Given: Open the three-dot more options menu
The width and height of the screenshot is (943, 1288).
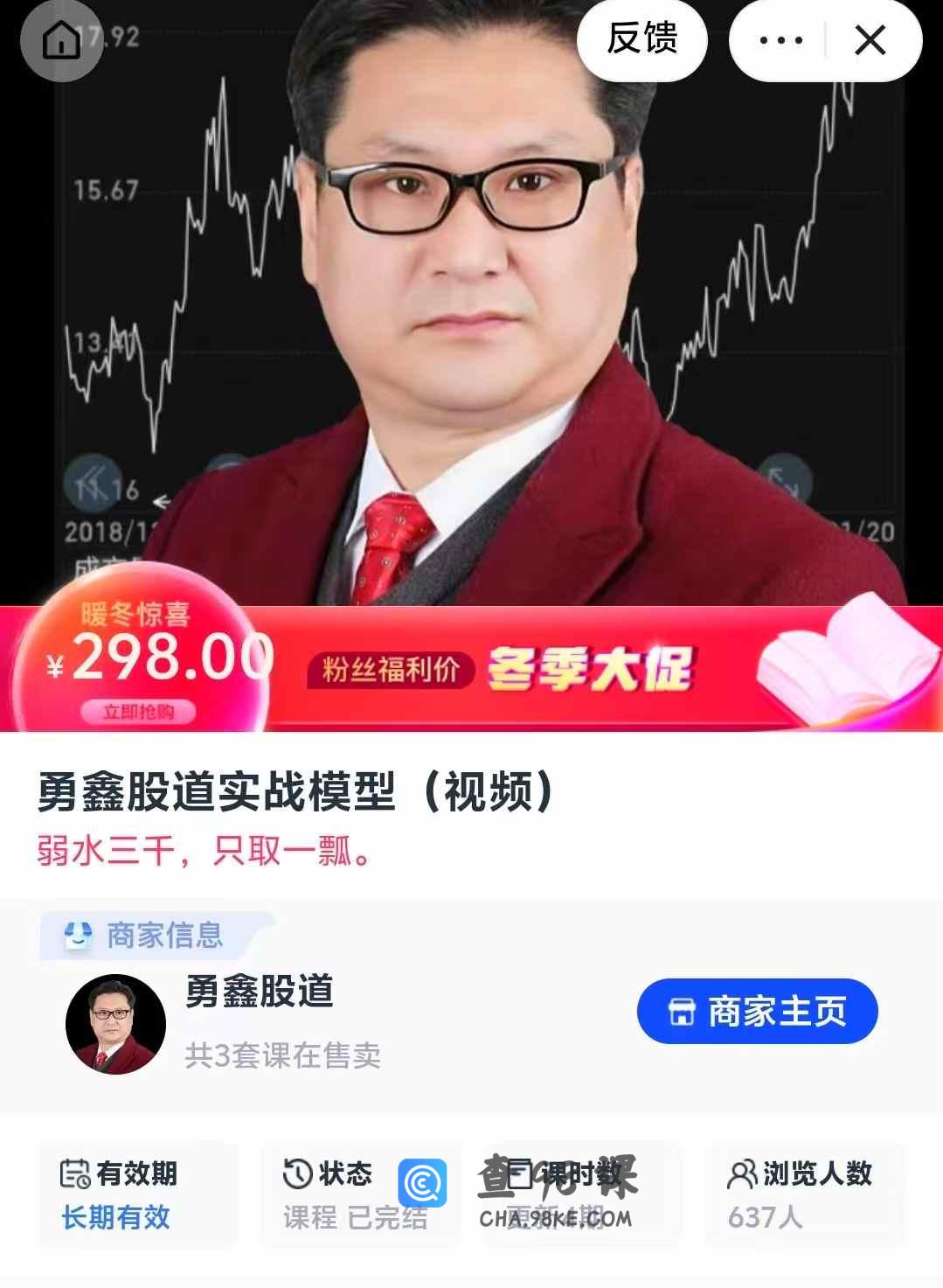Looking at the screenshot, I should [x=780, y=40].
